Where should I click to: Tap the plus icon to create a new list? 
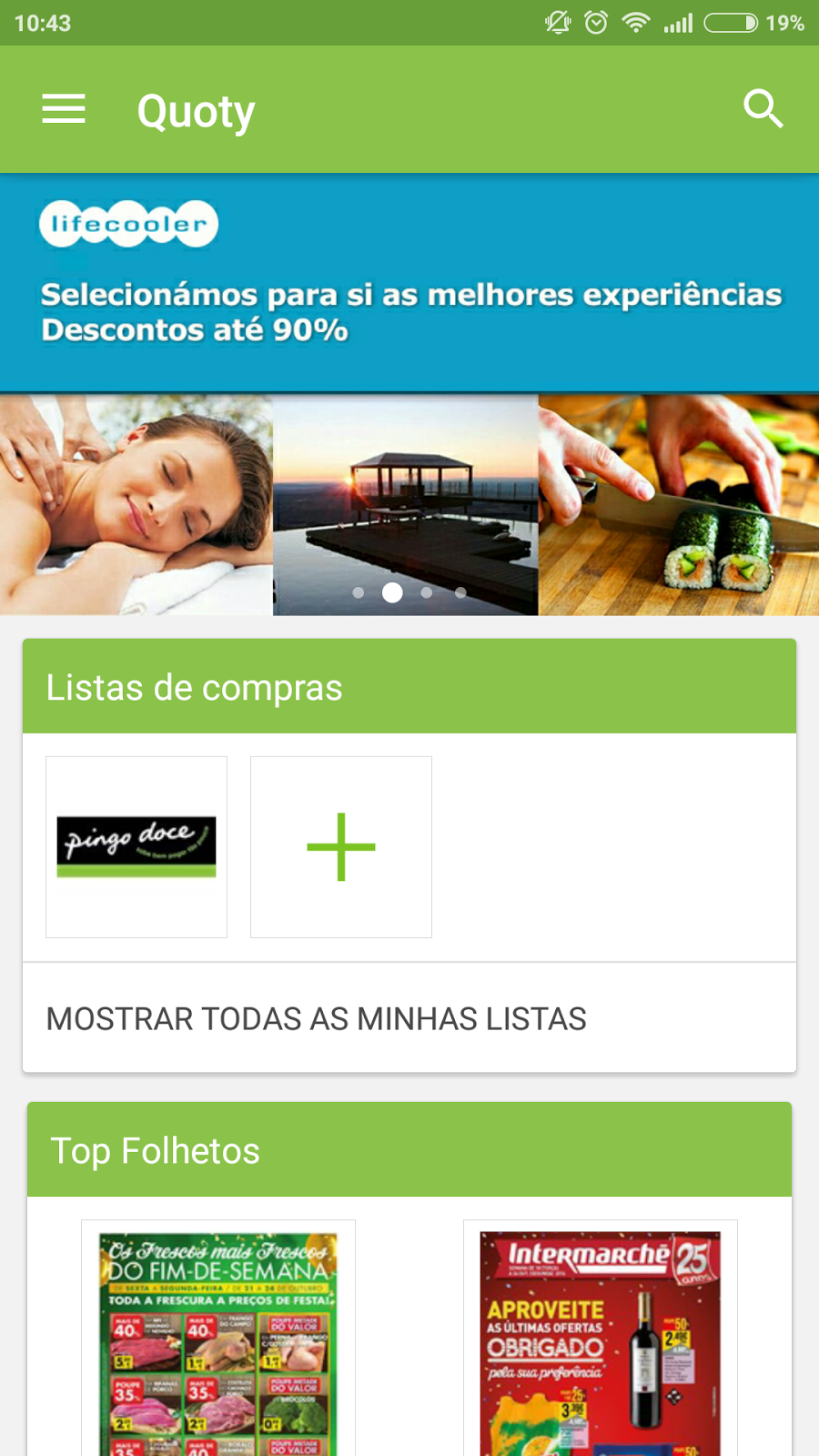tap(340, 846)
